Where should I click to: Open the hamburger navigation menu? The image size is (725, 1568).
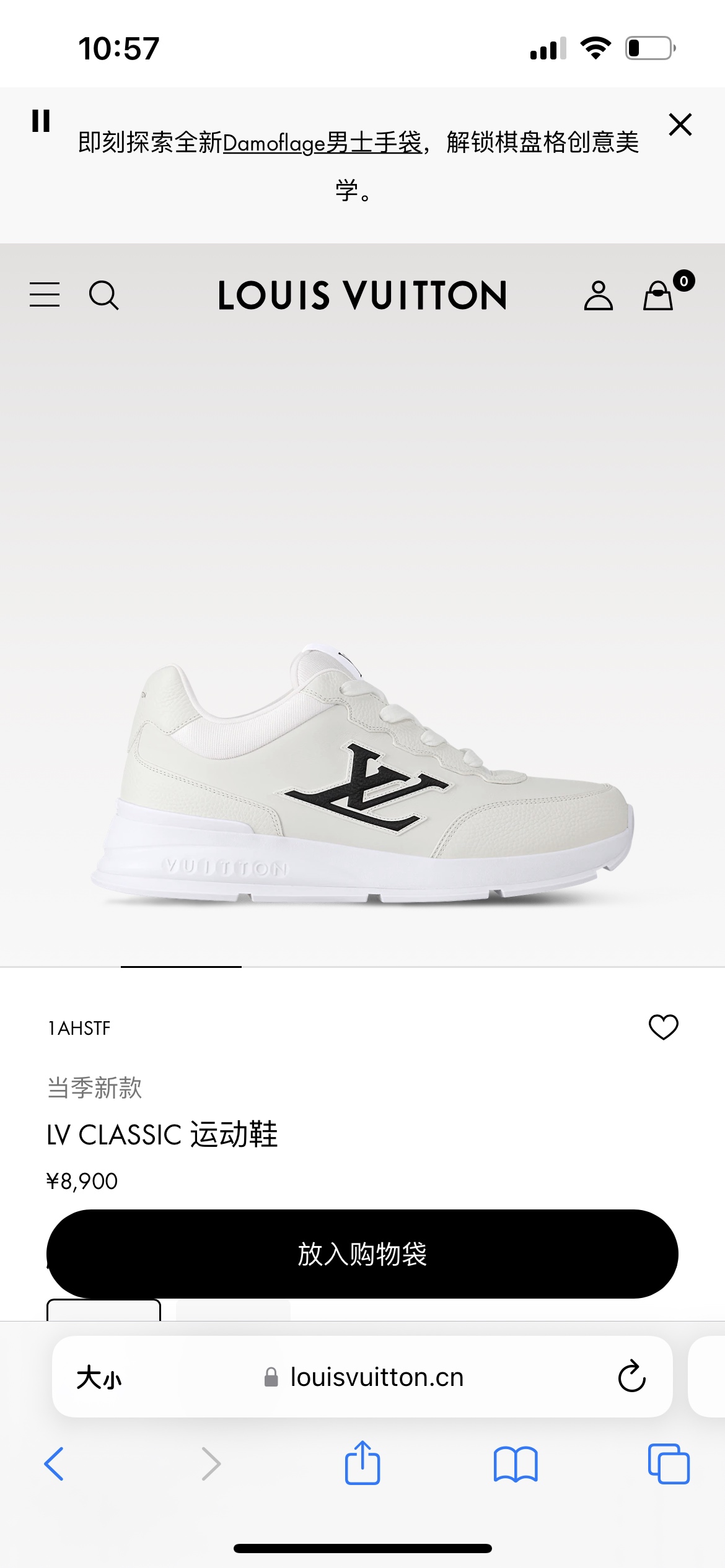pyautogui.click(x=45, y=295)
